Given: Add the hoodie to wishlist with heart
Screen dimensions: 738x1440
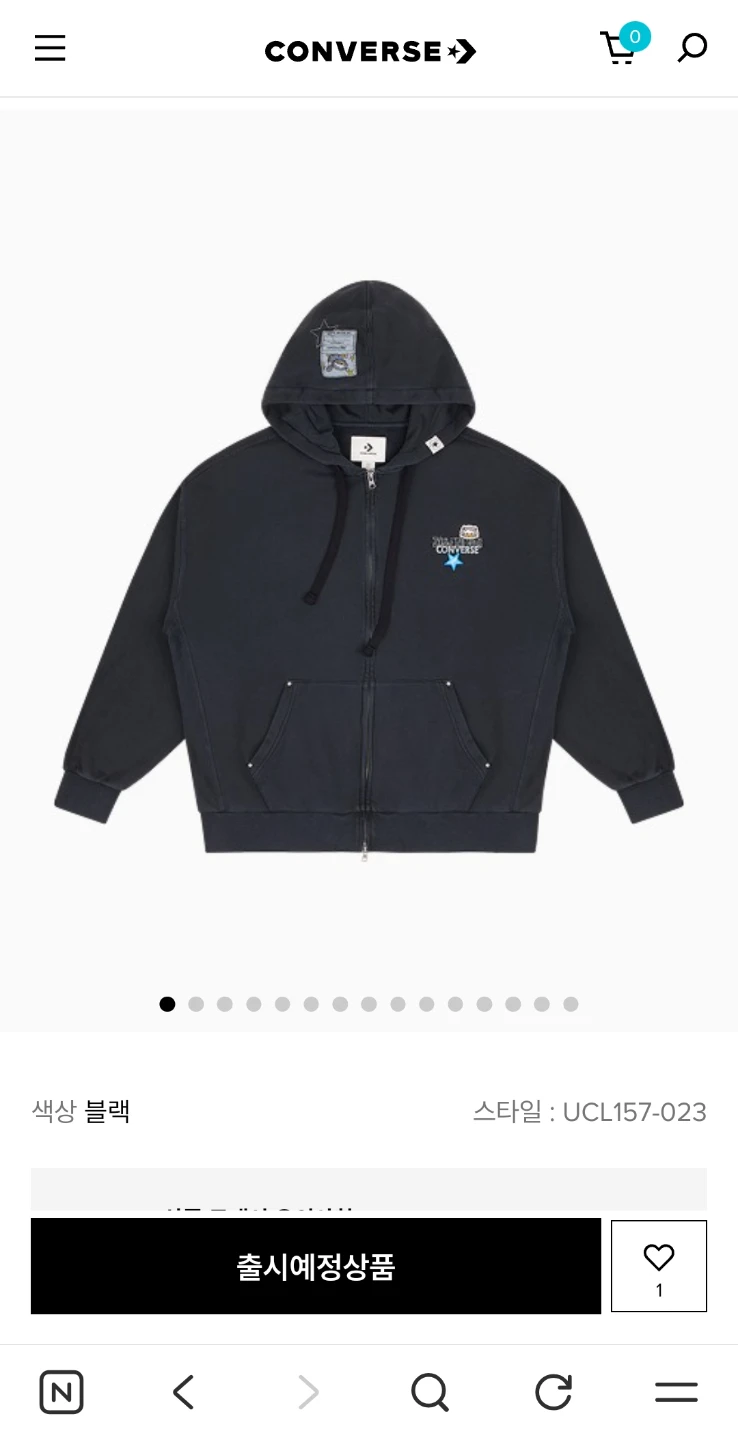Looking at the screenshot, I should click(x=659, y=1266).
